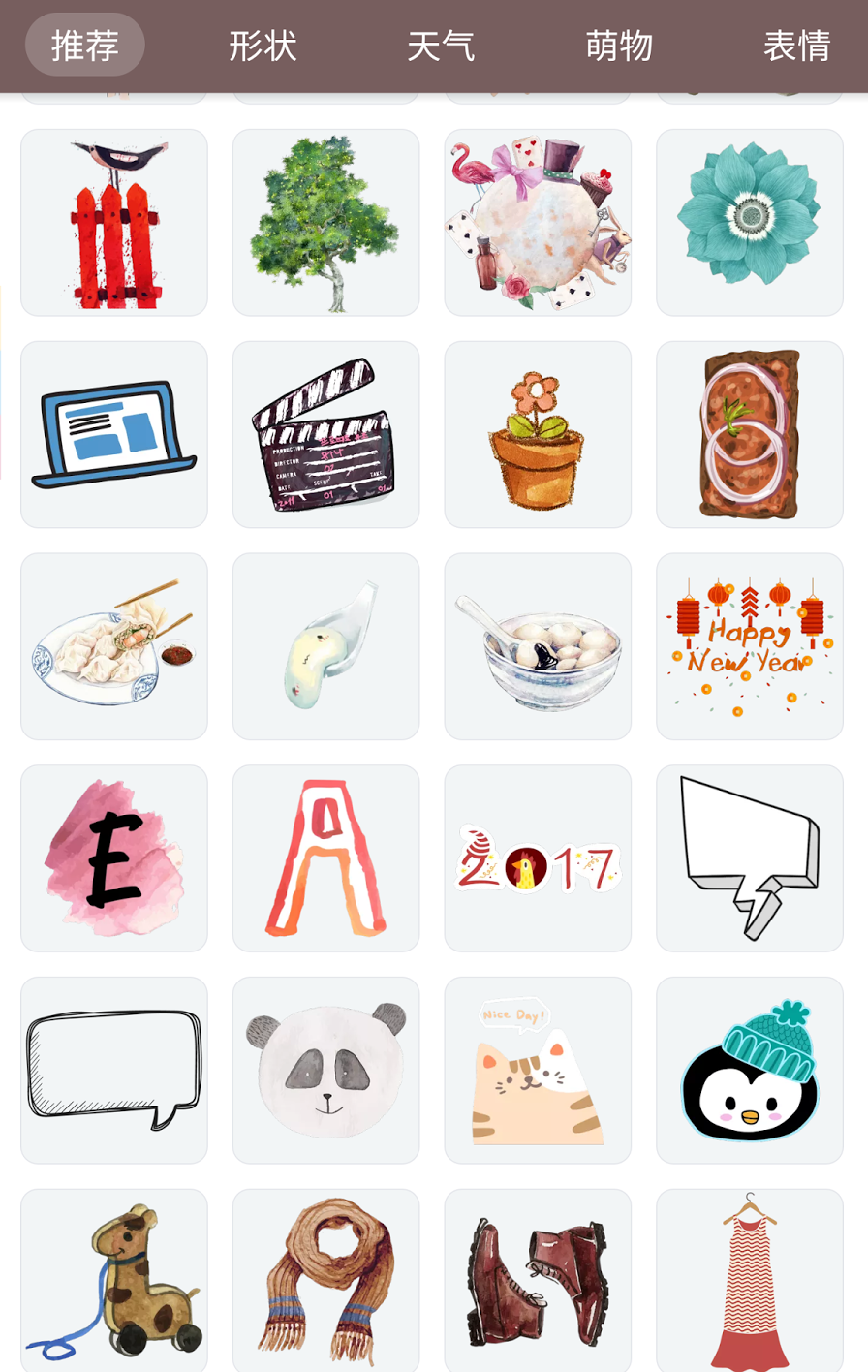
Task: Select the 推荐 tab
Action: click(x=85, y=46)
